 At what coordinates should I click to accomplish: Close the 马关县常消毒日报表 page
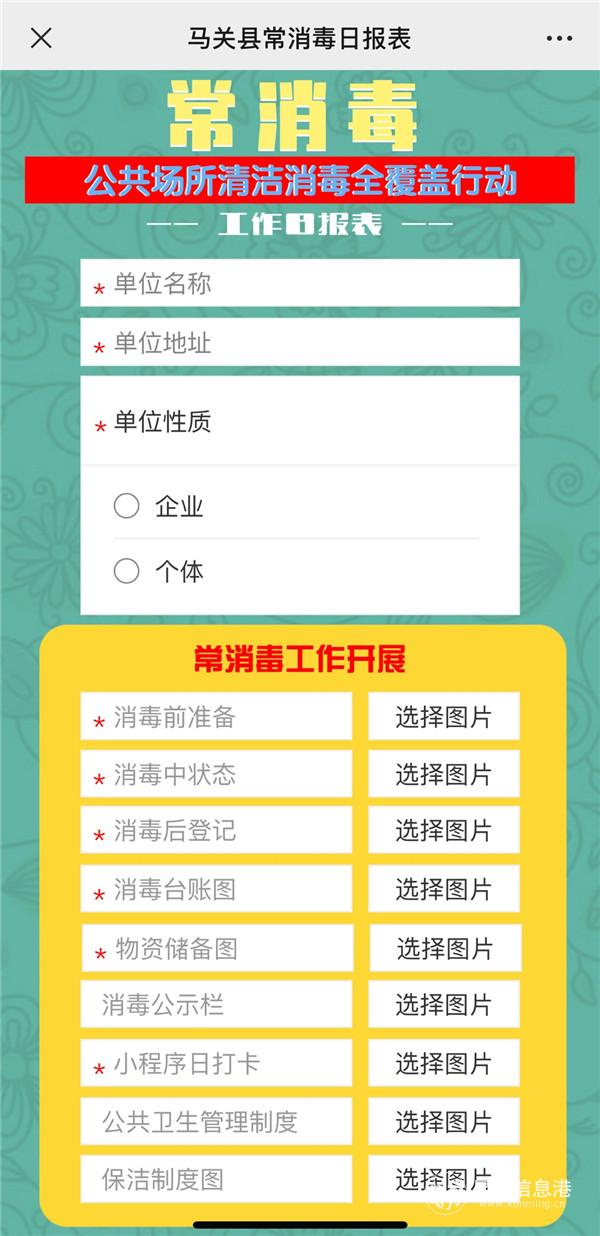41,39
